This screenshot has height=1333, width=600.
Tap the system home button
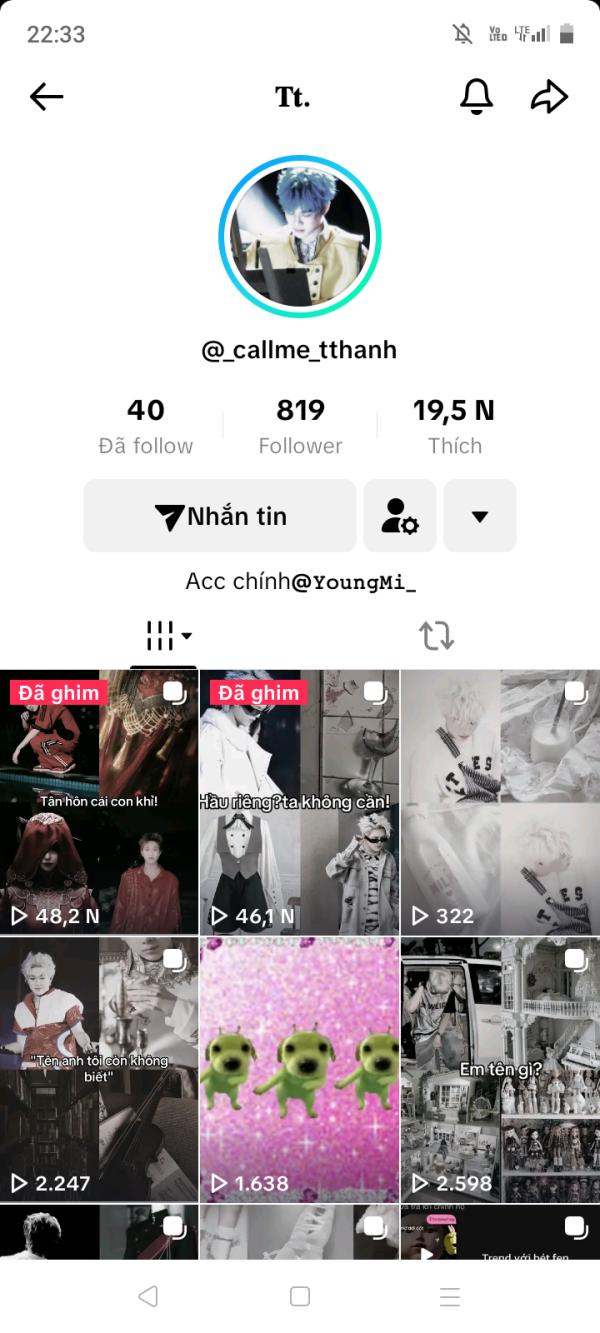(299, 1296)
